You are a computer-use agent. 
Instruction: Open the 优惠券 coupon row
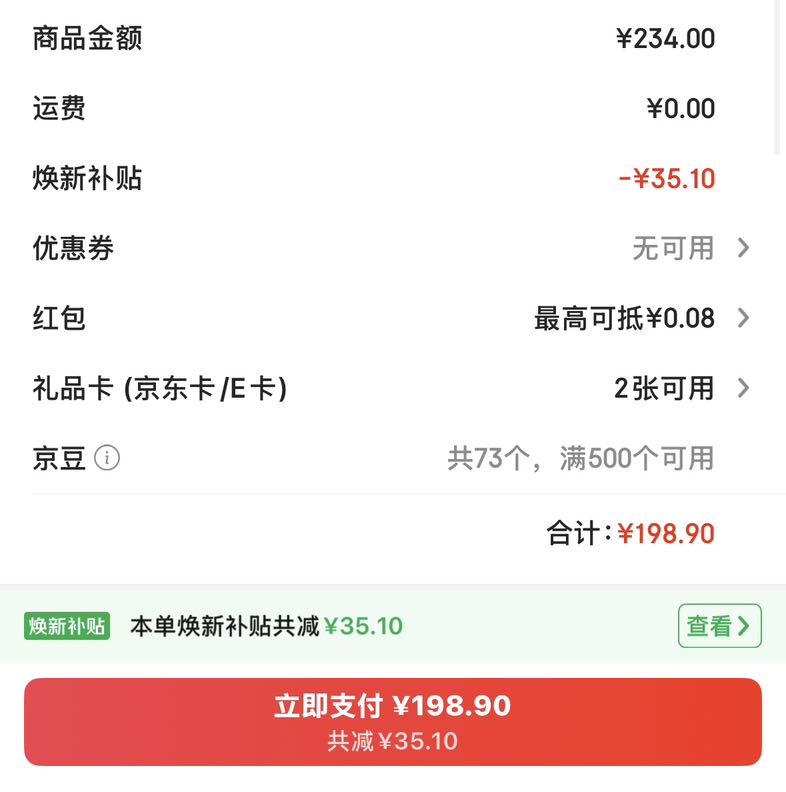pyautogui.click(x=393, y=248)
